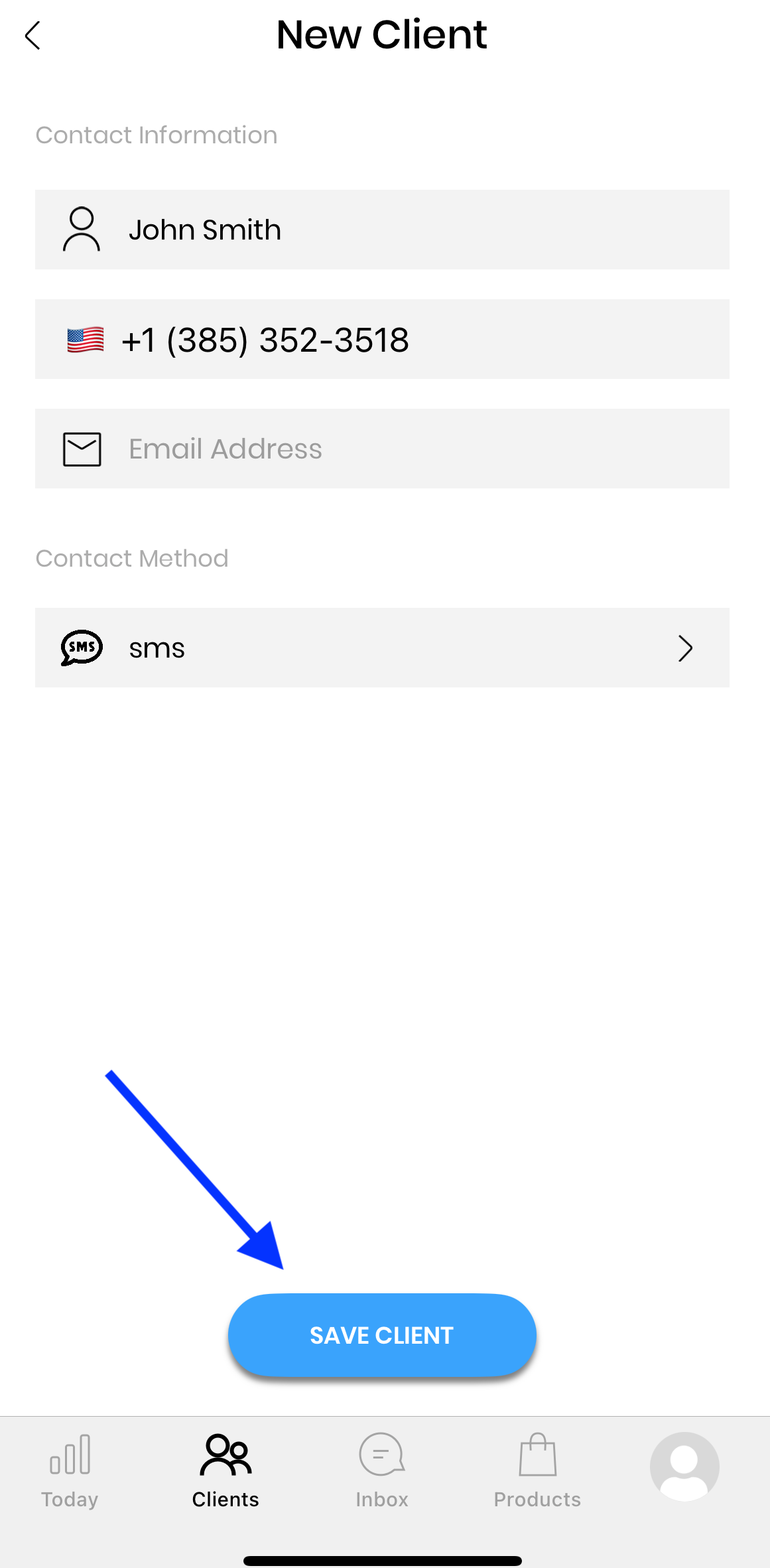Viewport: 770px width, 1568px height.
Task: Change the country flag for the phone number
Action: pos(86,340)
